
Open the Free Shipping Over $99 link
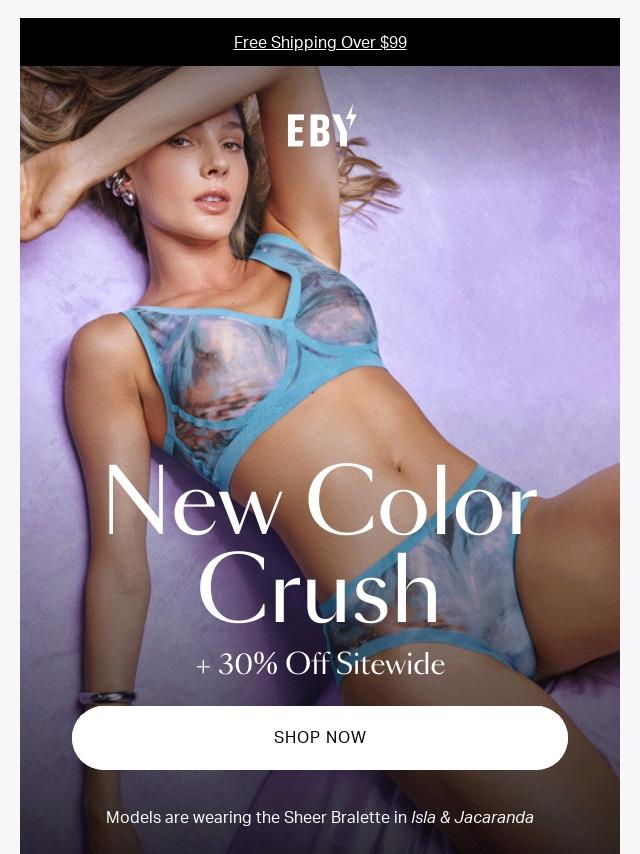click(320, 42)
